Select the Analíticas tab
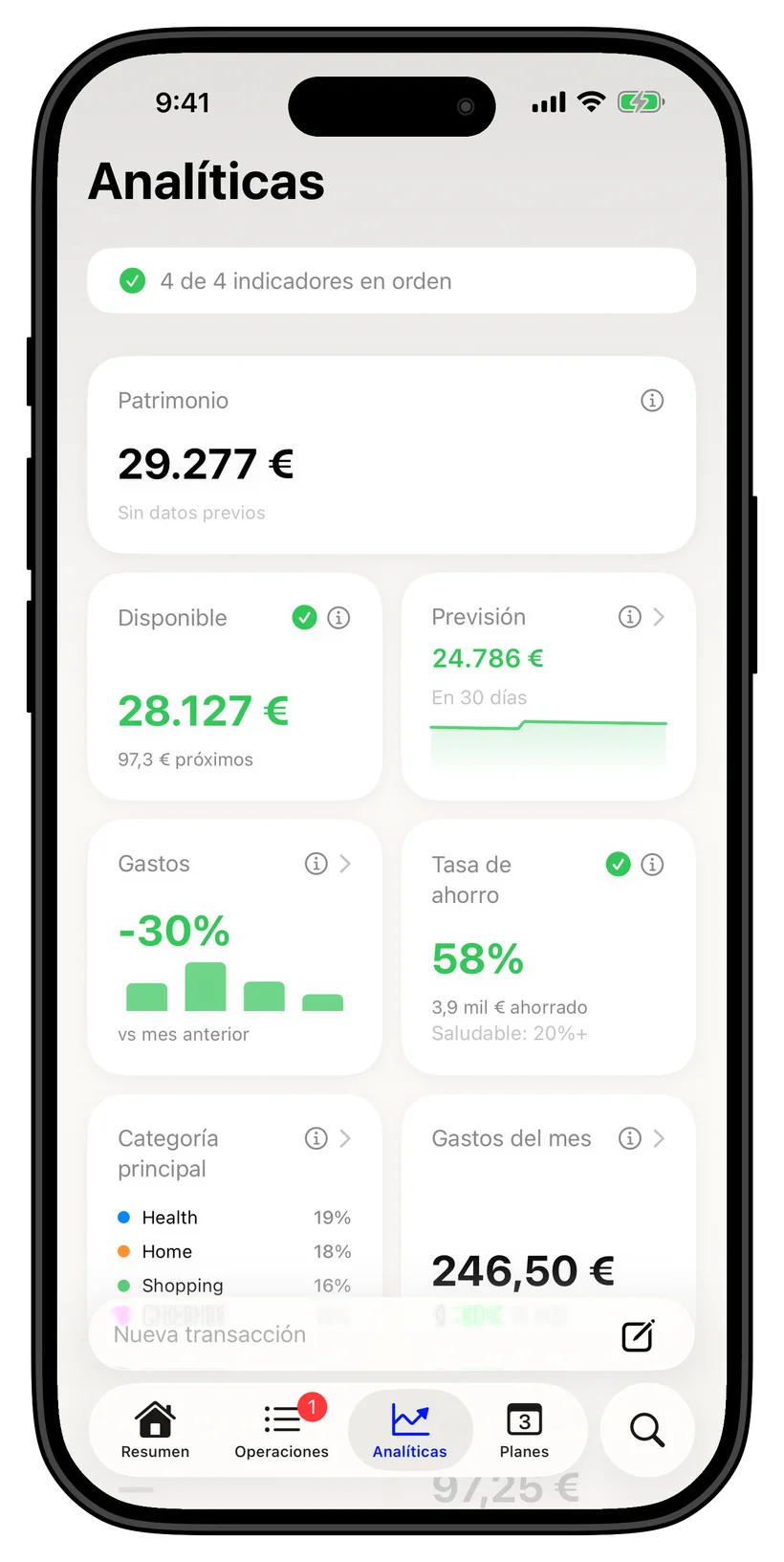 point(410,1430)
